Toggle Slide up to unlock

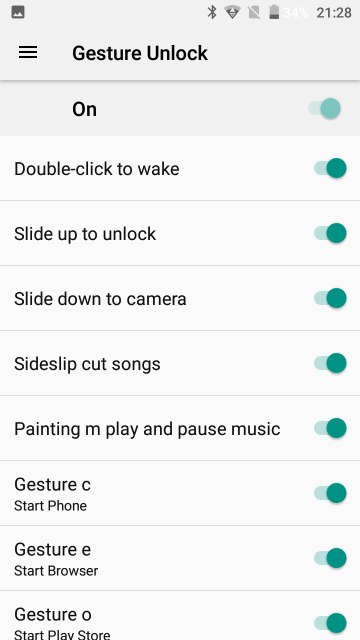330,233
